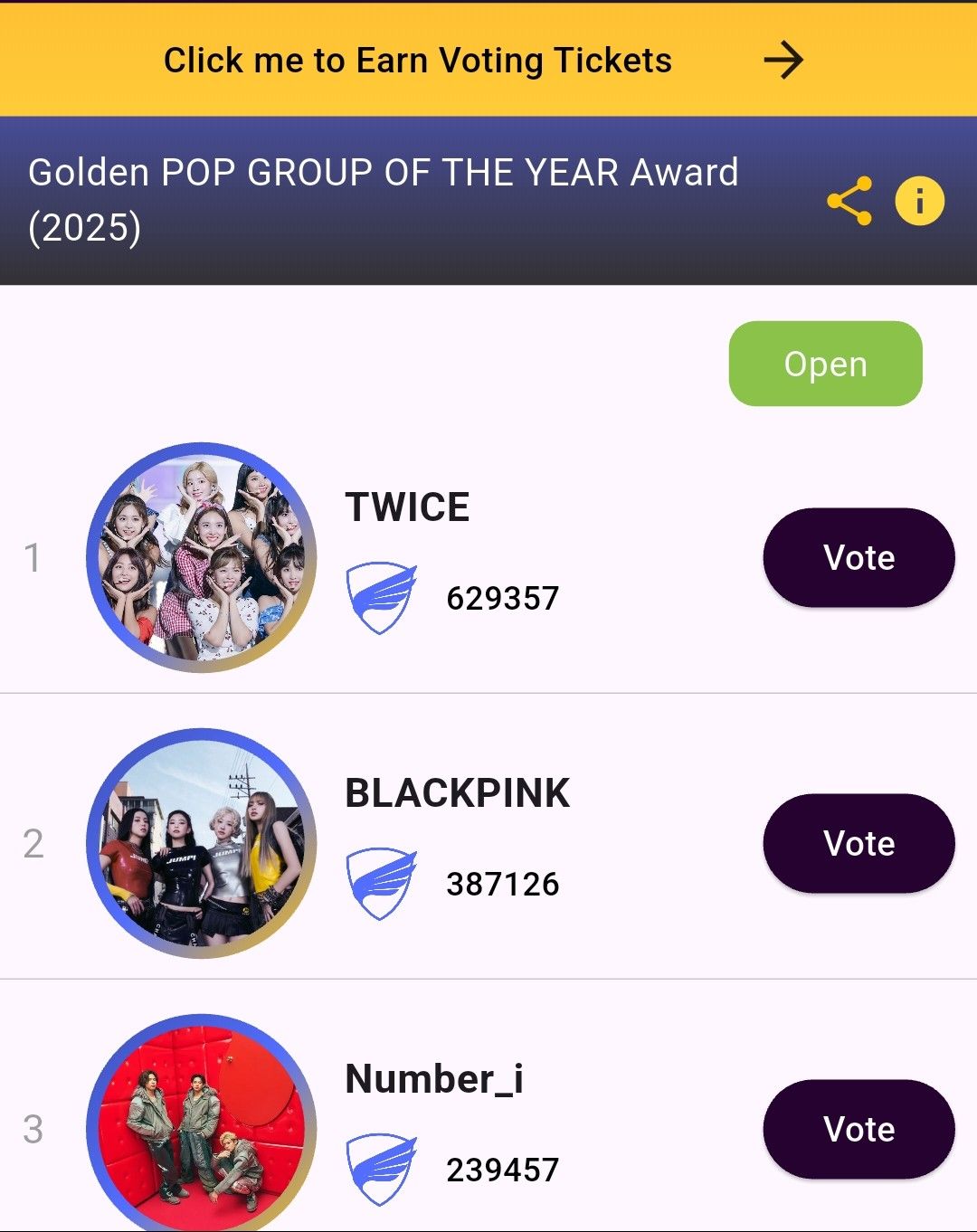Click TWICE's vote count 629357
Screen dimensions: 977x1232
click(504, 597)
